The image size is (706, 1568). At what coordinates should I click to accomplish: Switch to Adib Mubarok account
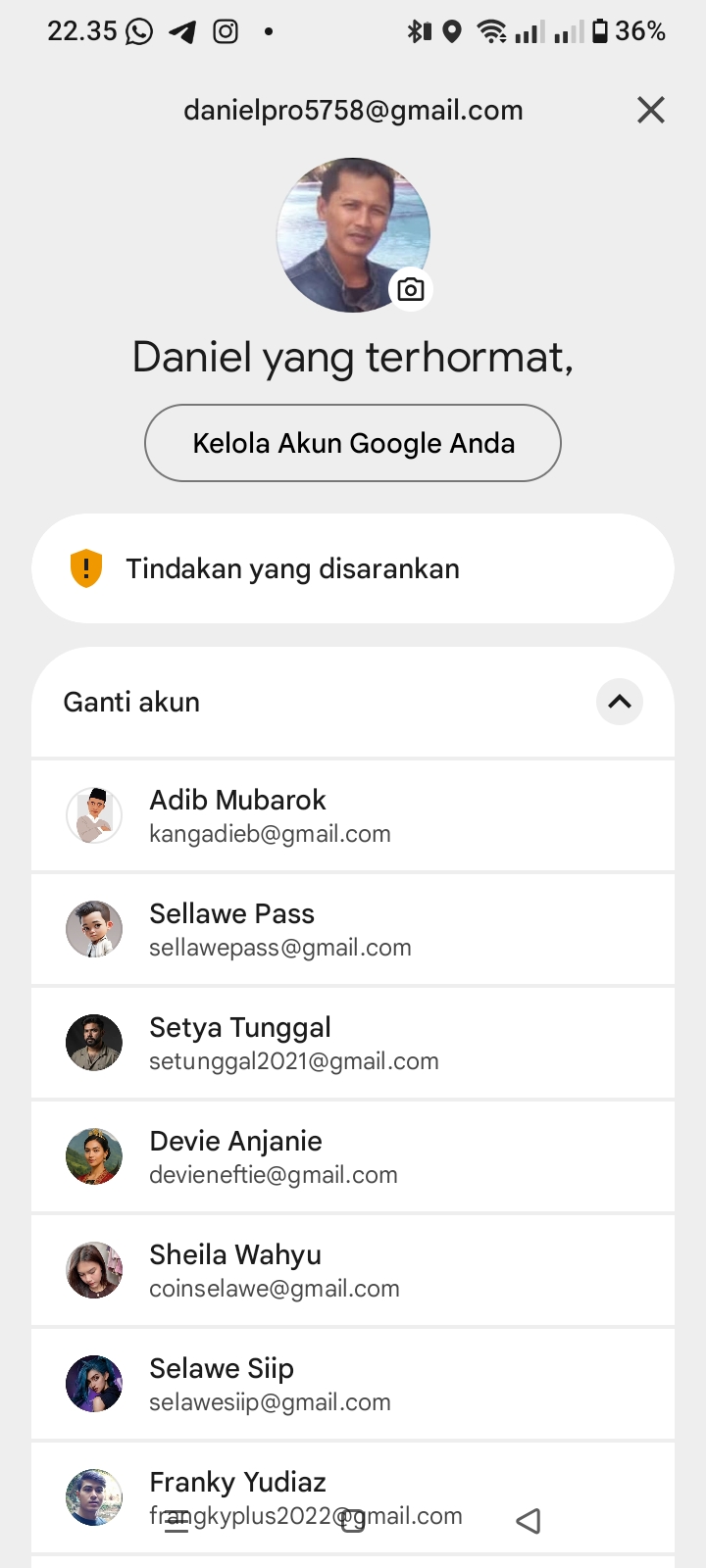353,815
